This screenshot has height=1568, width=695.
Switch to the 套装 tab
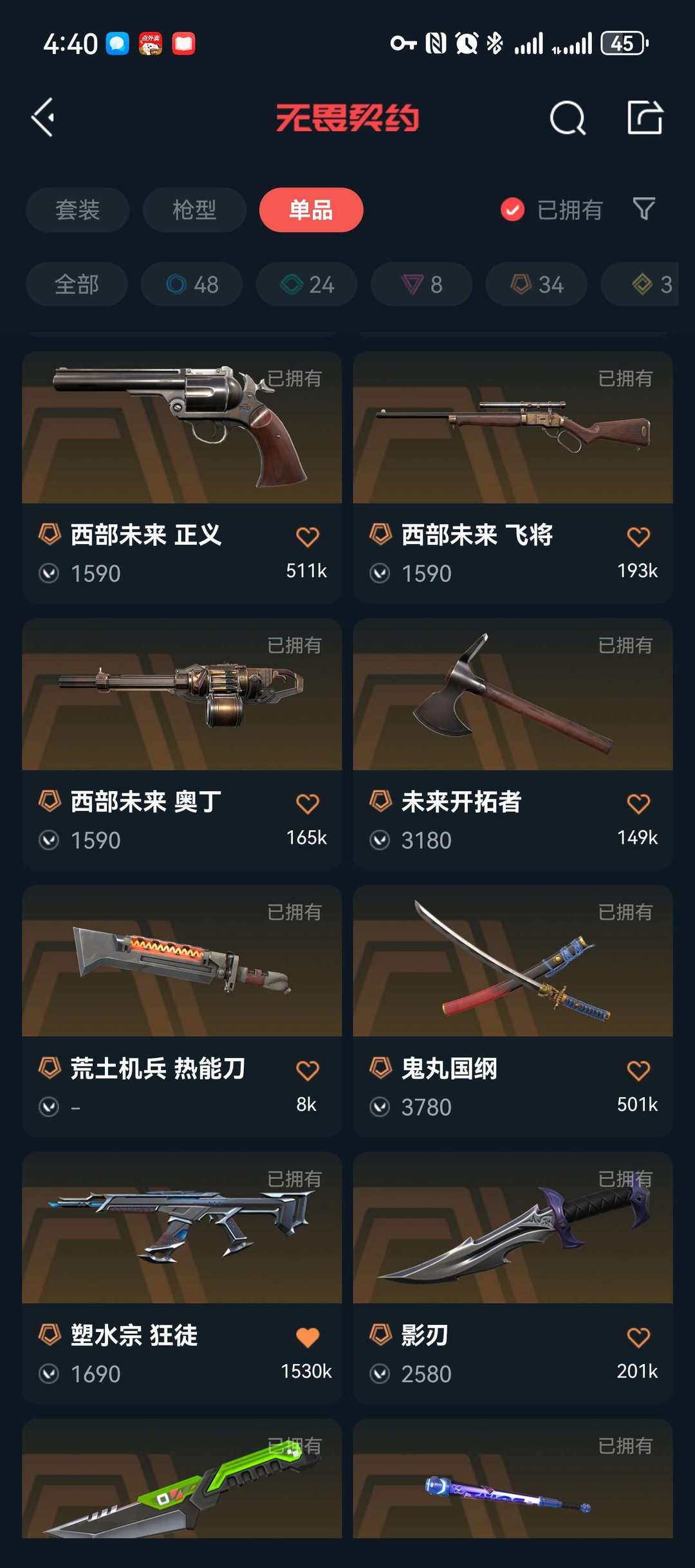[x=77, y=210]
